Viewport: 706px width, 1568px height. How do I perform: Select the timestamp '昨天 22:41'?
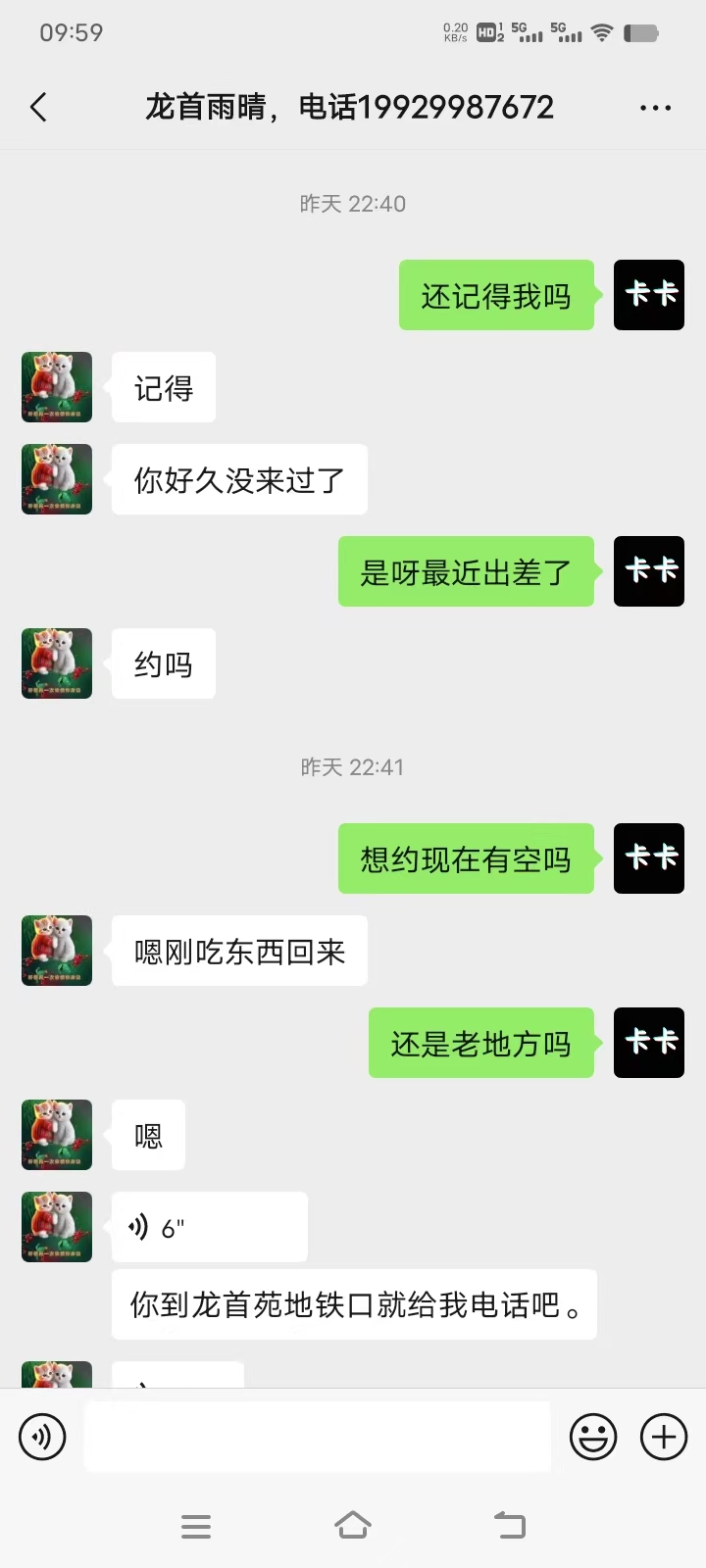[354, 767]
